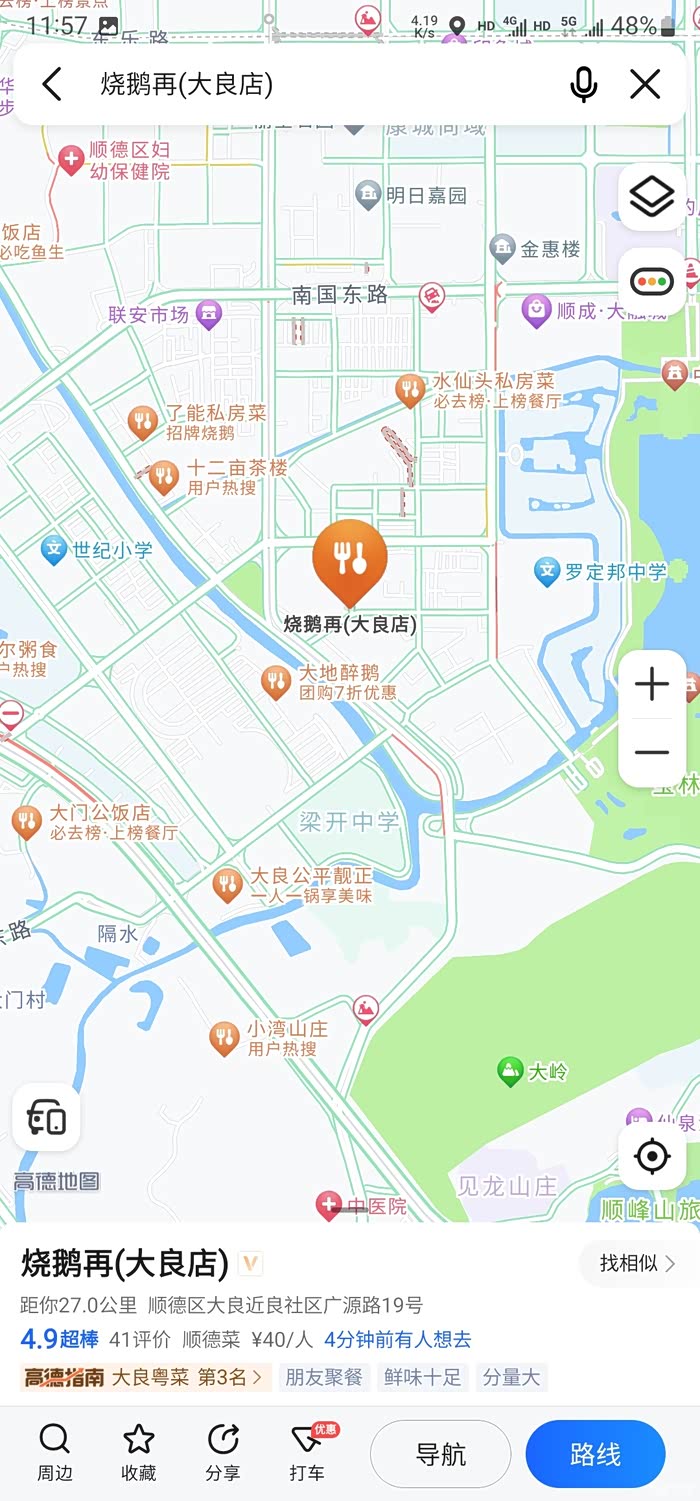700x1501 pixels.
Task: Edit the 烧鹅再(大良店) search field
Action: point(300,85)
